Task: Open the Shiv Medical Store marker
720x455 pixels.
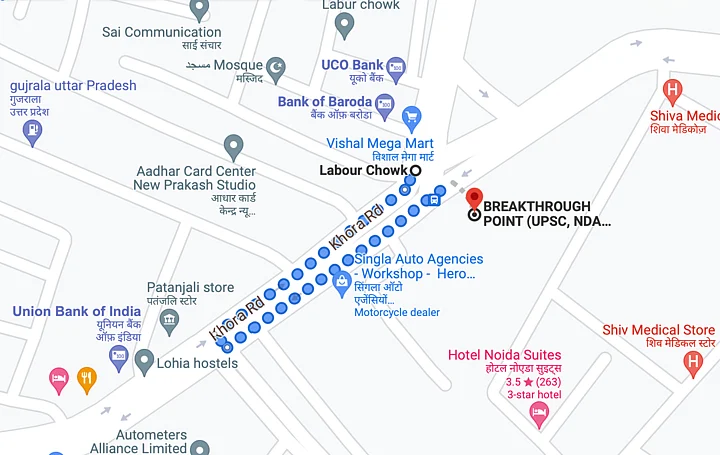Action: (x=693, y=363)
